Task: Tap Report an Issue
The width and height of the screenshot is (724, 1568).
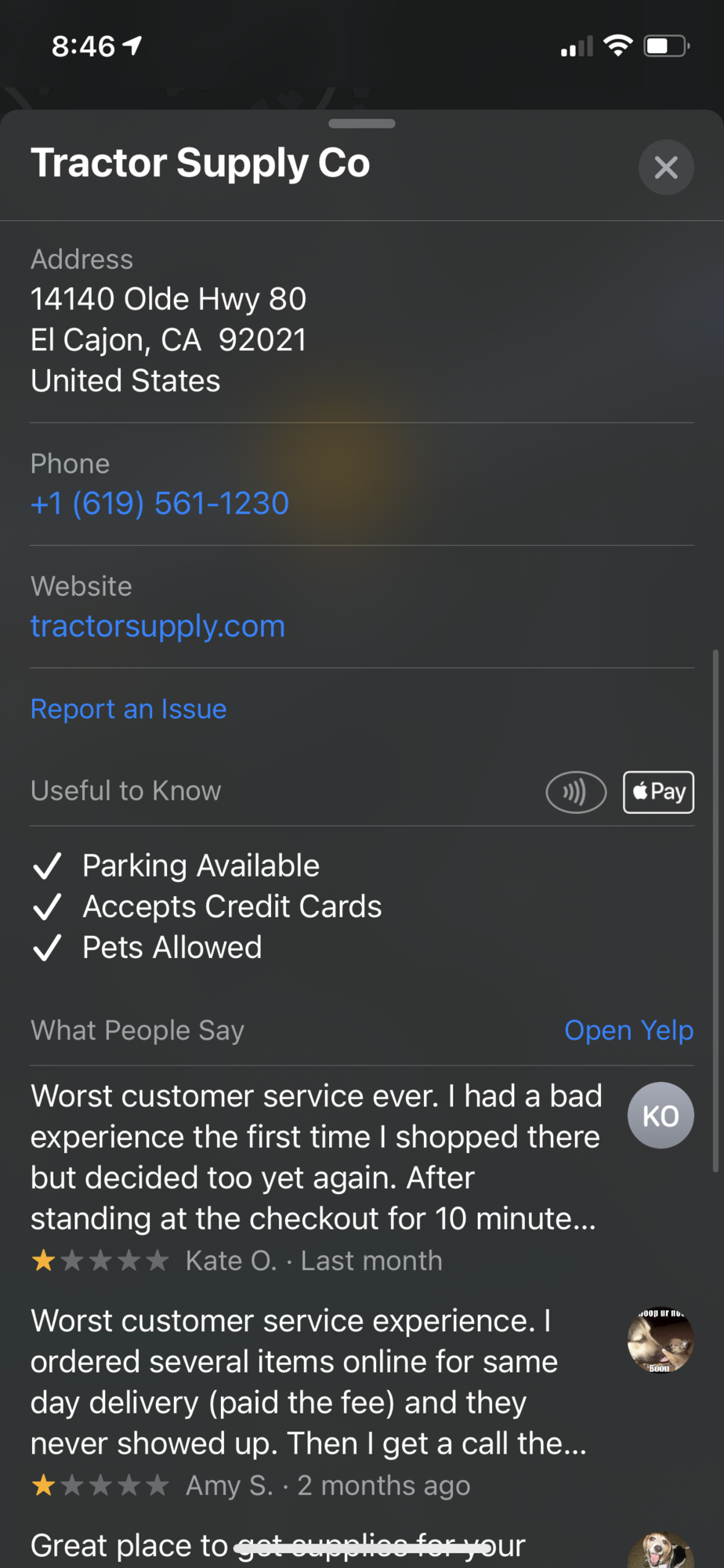Action: (129, 709)
